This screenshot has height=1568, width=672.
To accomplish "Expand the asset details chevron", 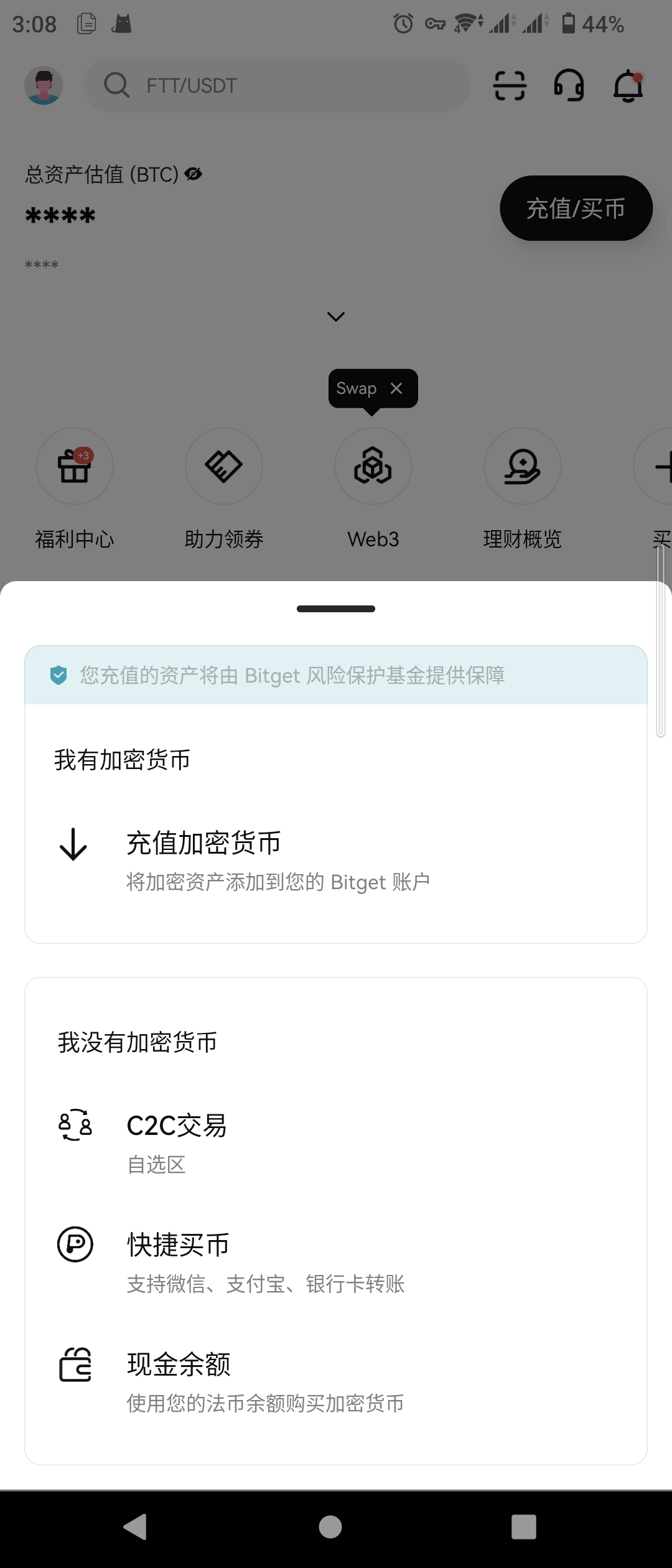I will [x=335, y=317].
